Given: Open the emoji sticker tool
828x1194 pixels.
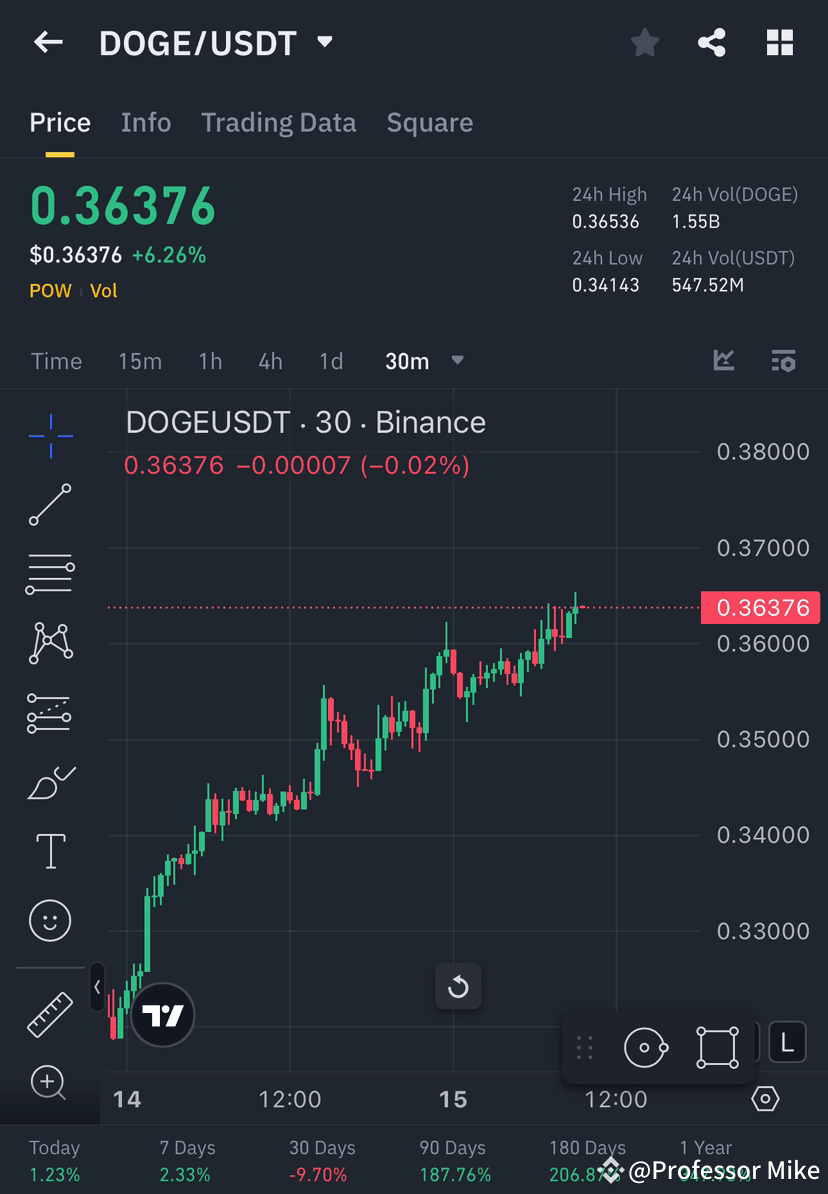Looking at the screenshot, I should [x=50, y=920].
